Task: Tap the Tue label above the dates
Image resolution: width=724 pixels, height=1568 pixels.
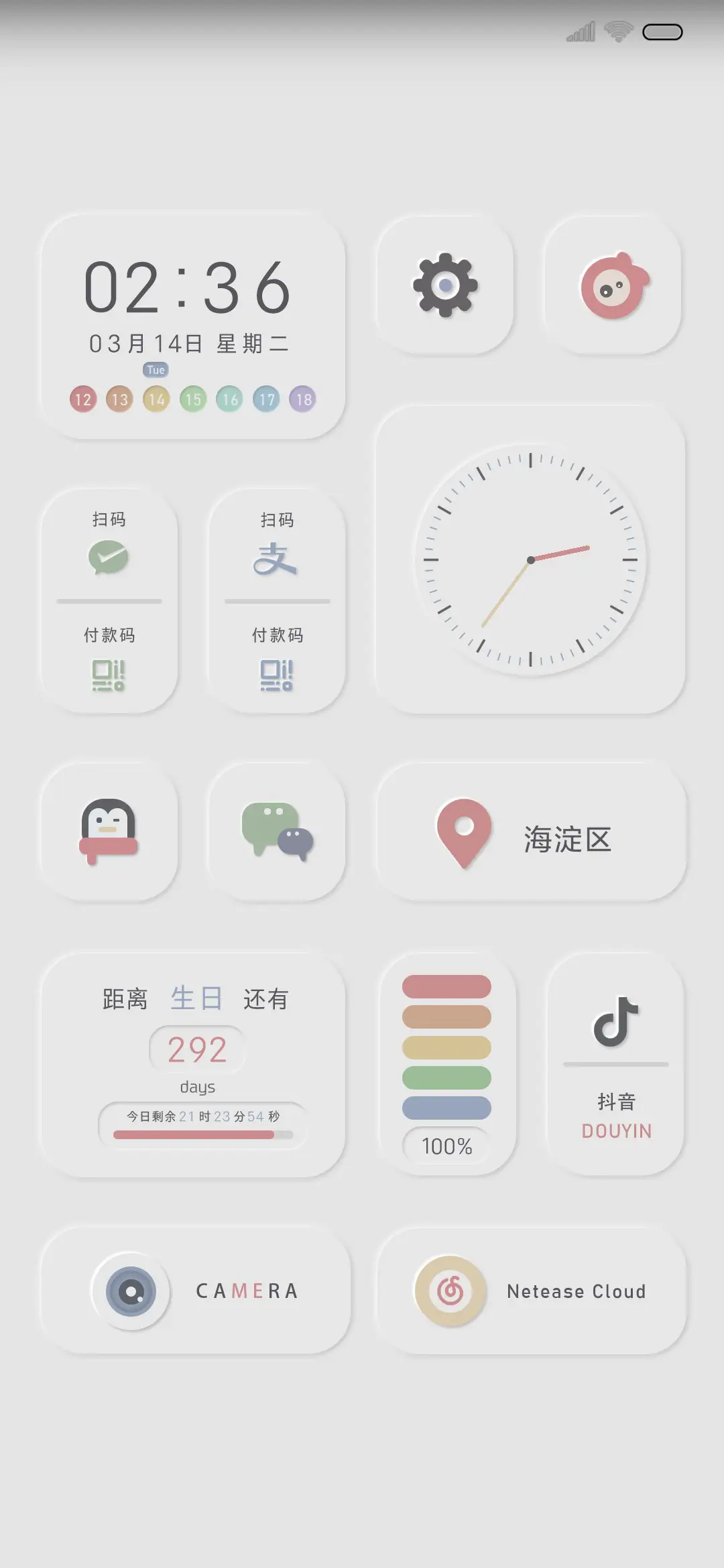Action: (156, 369)
